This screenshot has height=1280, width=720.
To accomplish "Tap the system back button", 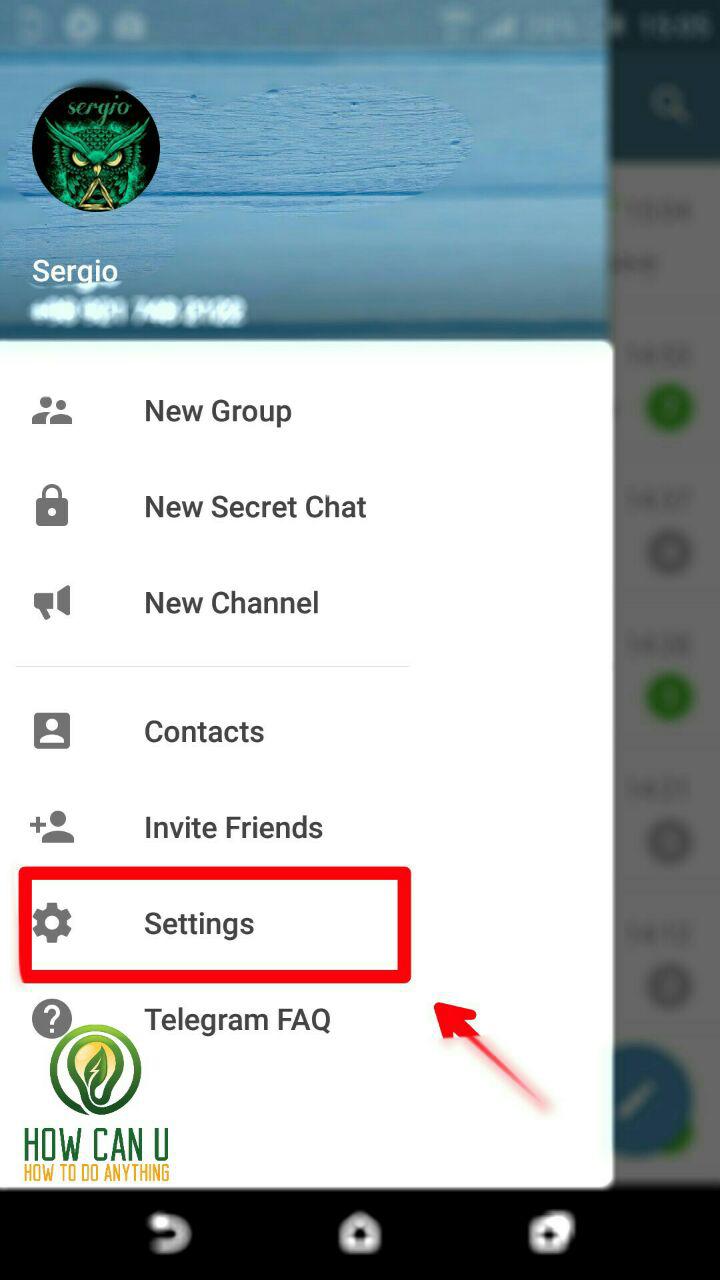I will [x=168, y=1233].
